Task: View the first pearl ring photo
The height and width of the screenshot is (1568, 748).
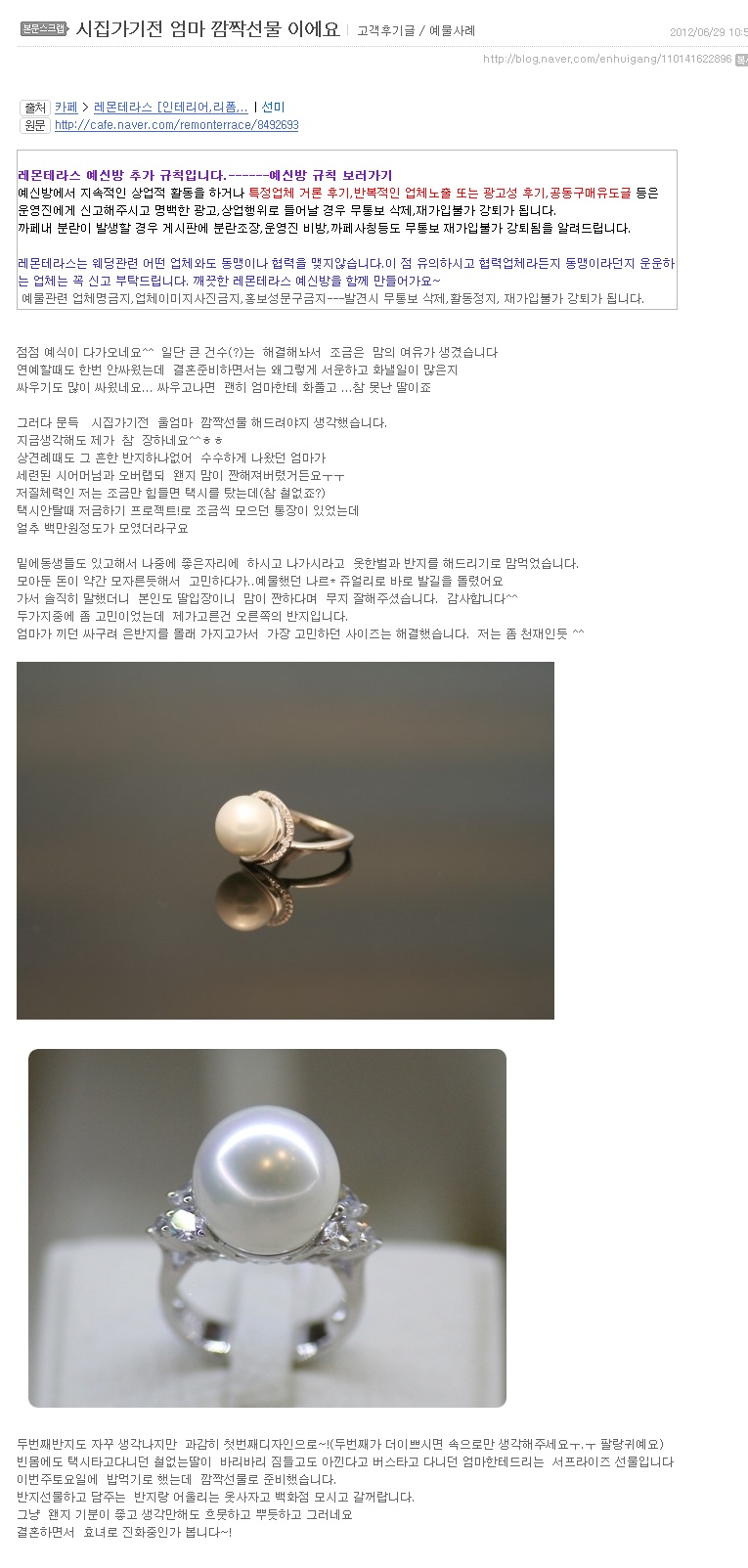Action: 286,840
